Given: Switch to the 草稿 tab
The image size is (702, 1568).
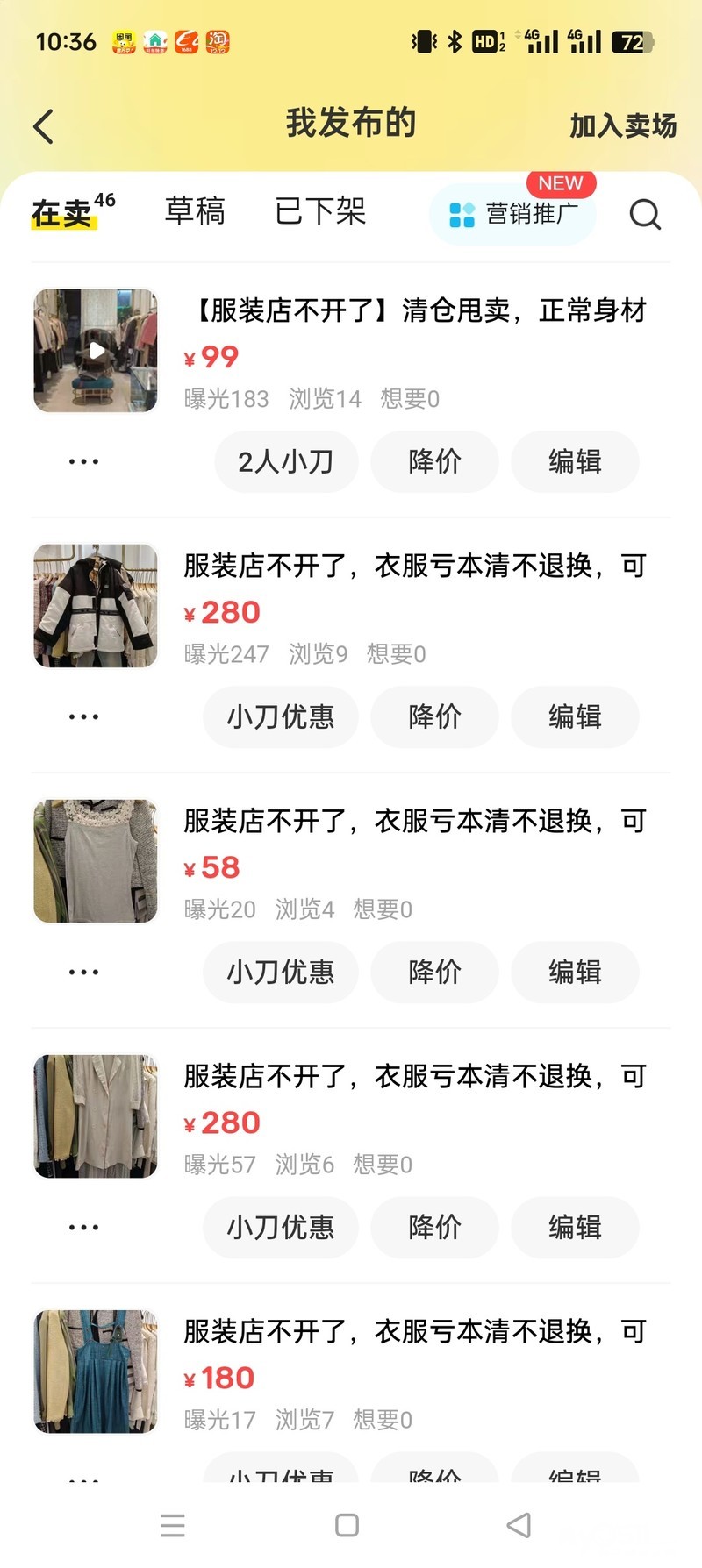Looking at the screenshot, I should pyautogui.click(x=195, y=211).
